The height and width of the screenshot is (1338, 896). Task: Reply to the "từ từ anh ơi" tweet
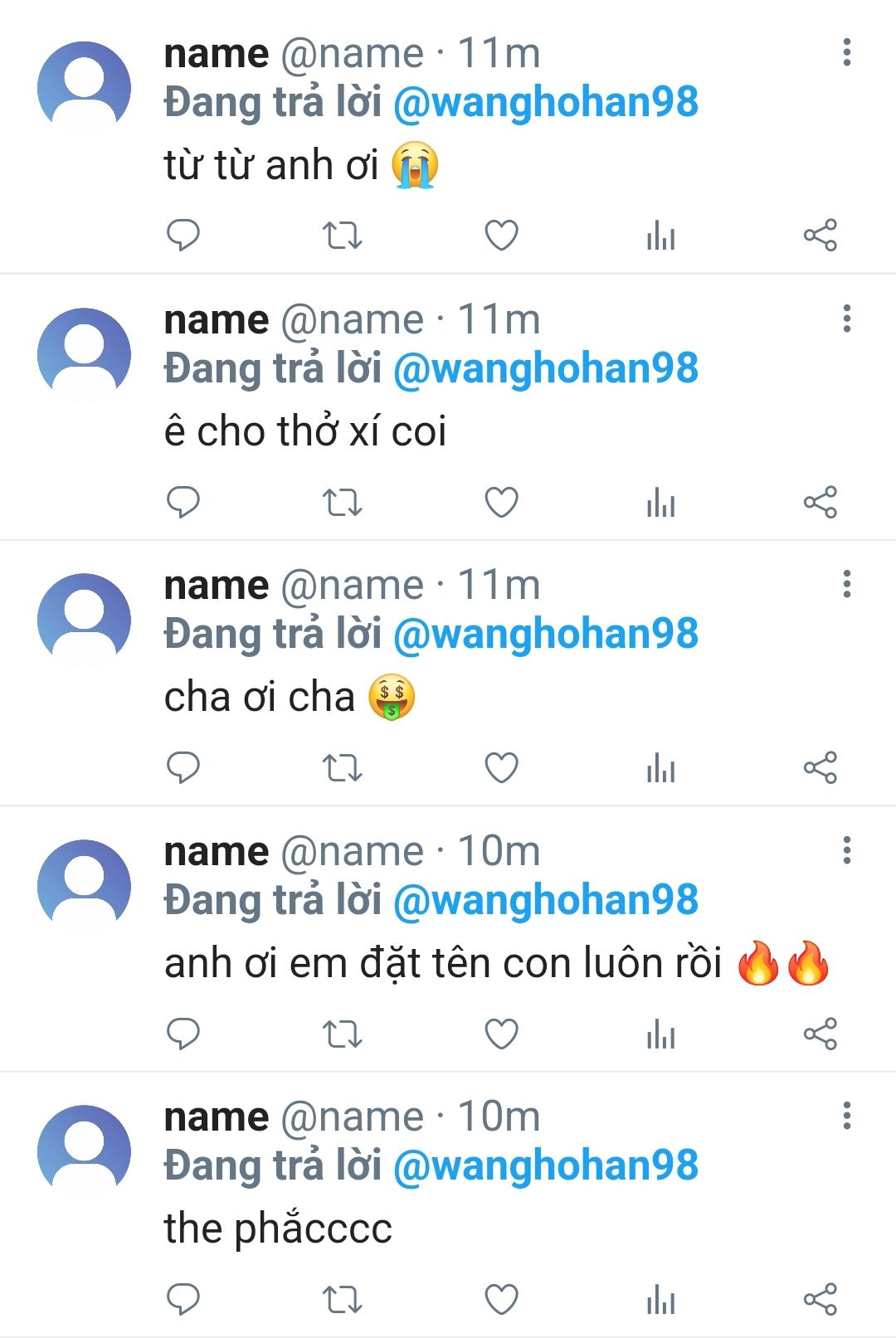183,236
